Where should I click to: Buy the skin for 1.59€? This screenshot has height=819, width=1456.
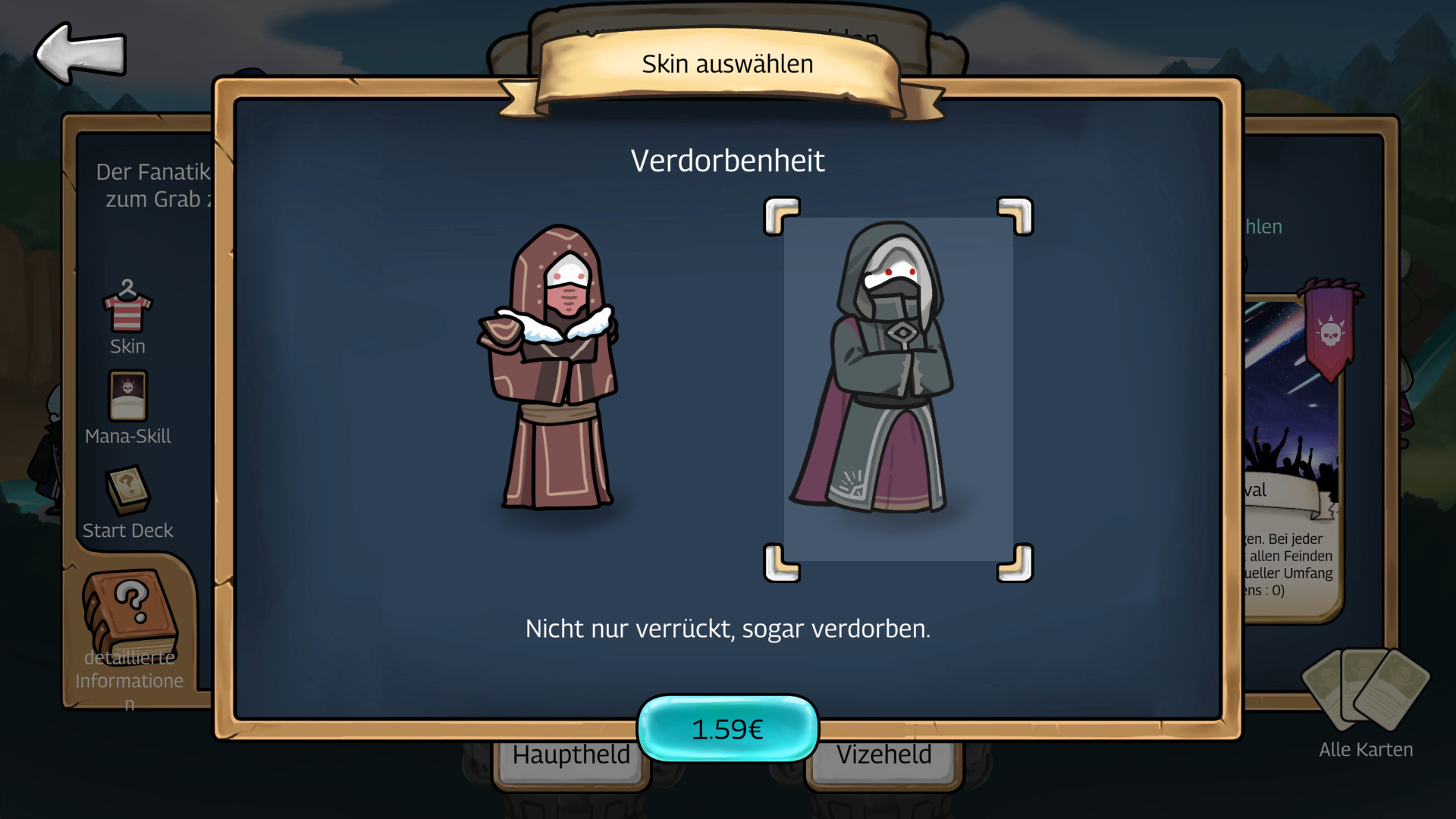click(x=727, y=729)
